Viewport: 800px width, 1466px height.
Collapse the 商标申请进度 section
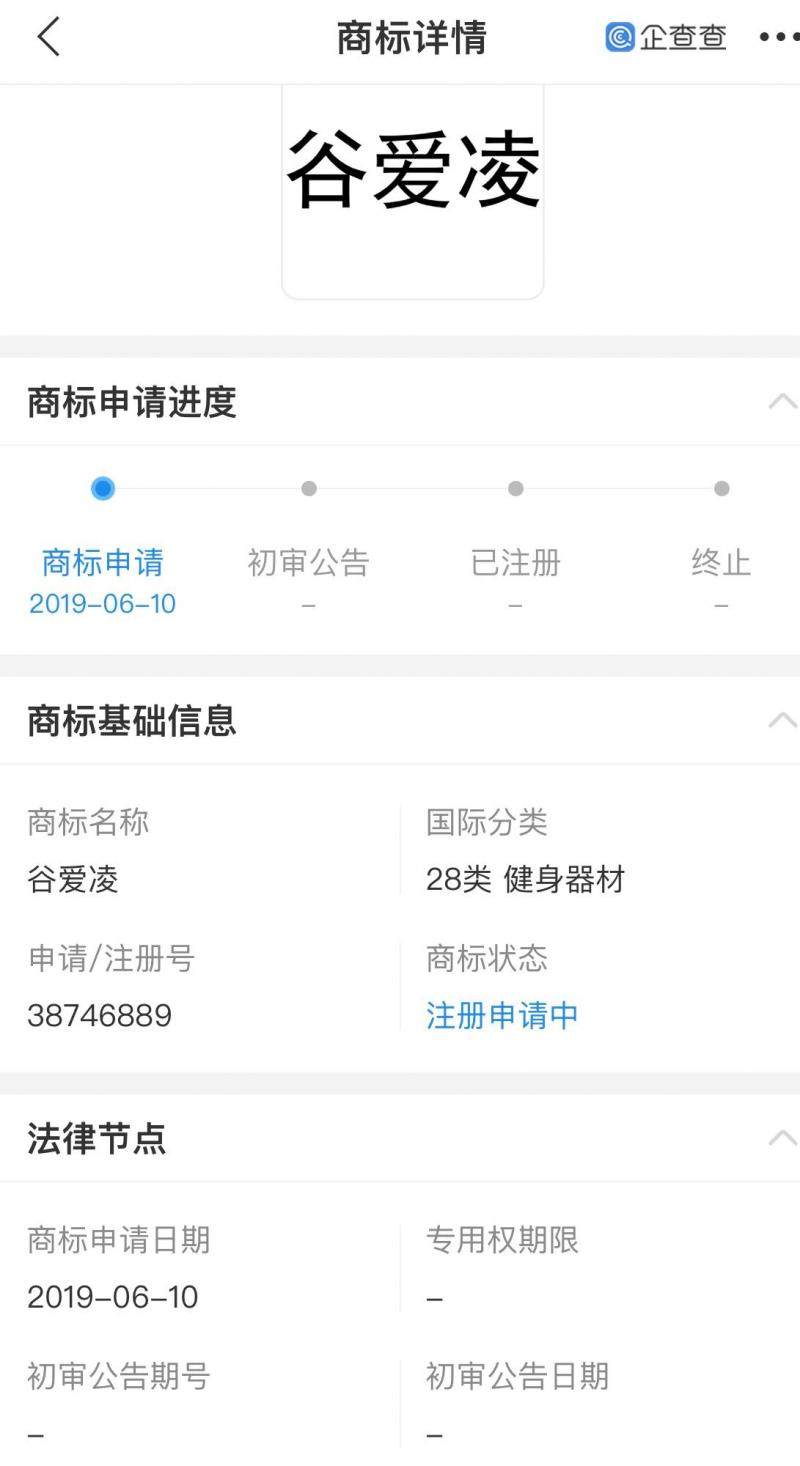[782, 402]
